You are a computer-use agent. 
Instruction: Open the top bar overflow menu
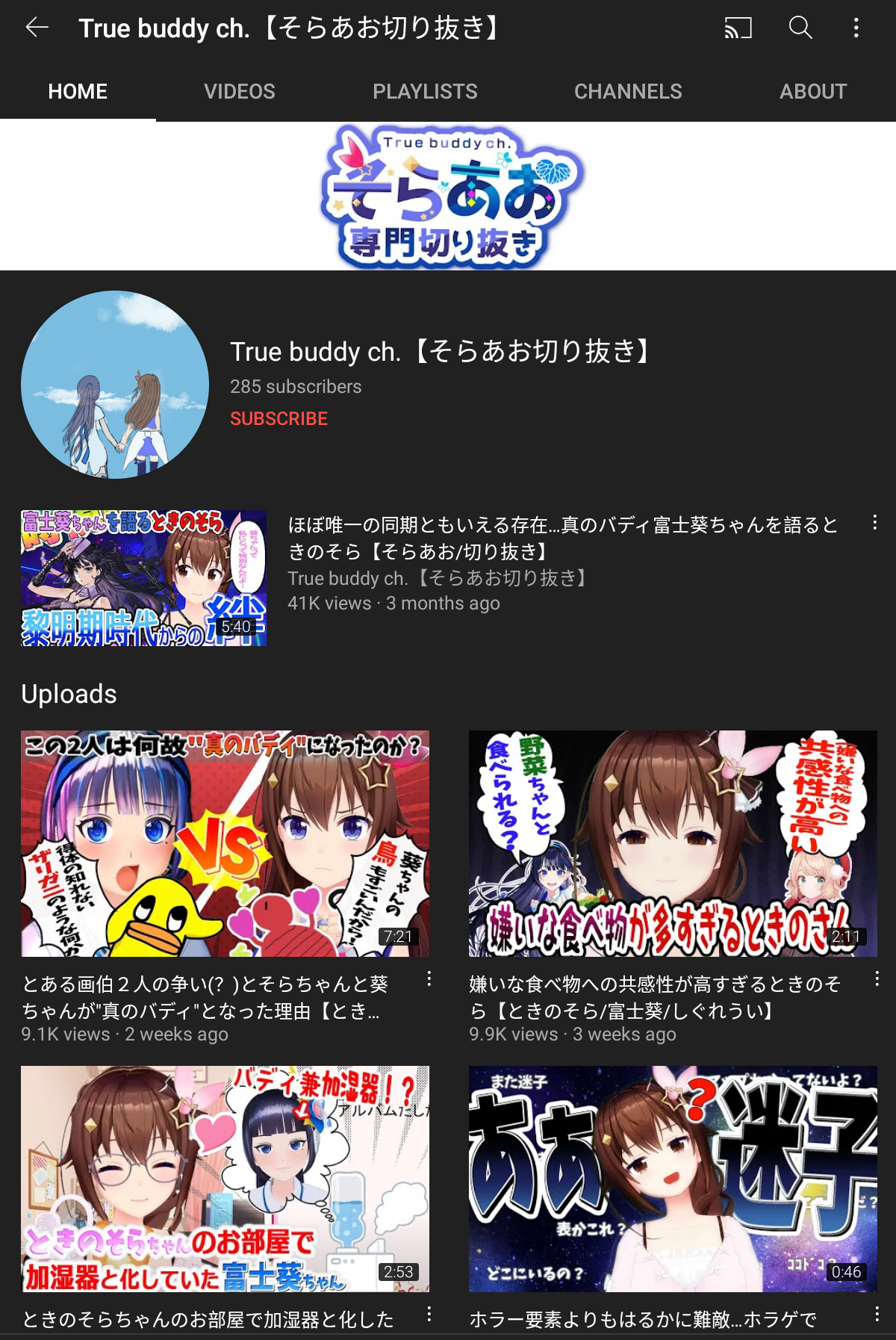[856, 28]
